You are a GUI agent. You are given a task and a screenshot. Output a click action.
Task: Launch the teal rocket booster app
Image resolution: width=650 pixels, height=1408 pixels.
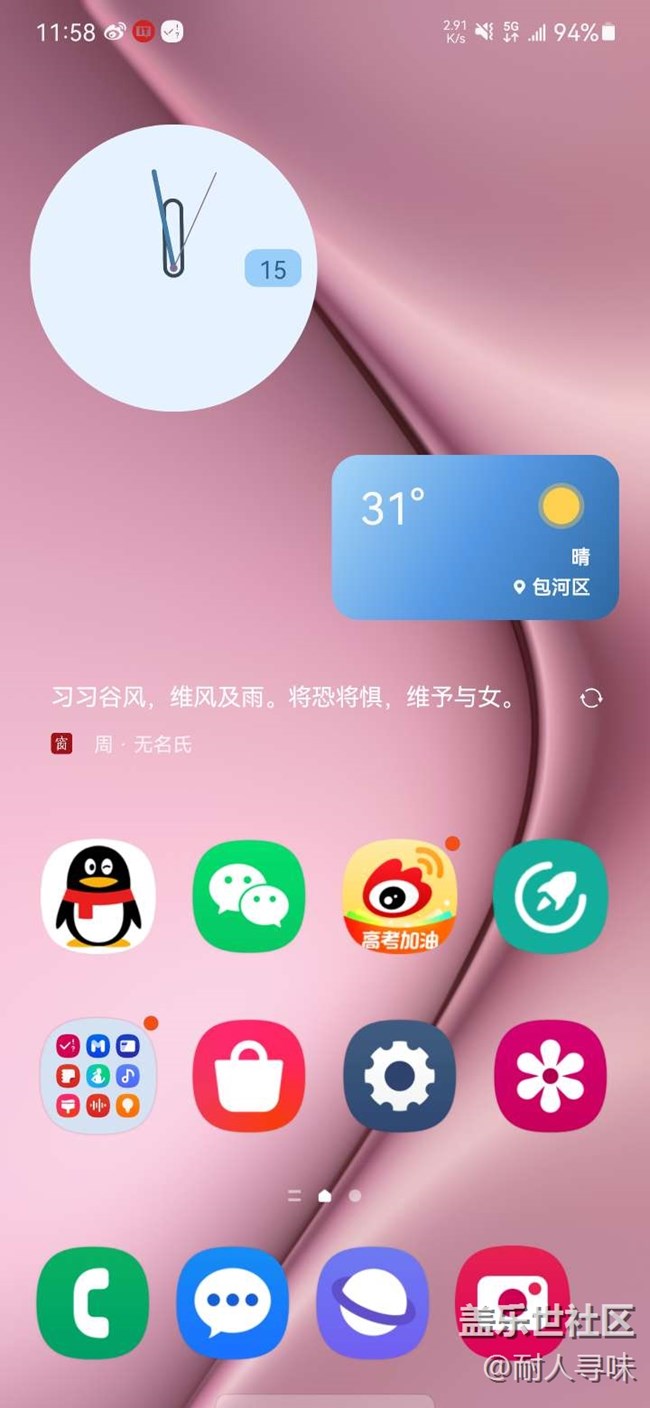click(550, 895)
